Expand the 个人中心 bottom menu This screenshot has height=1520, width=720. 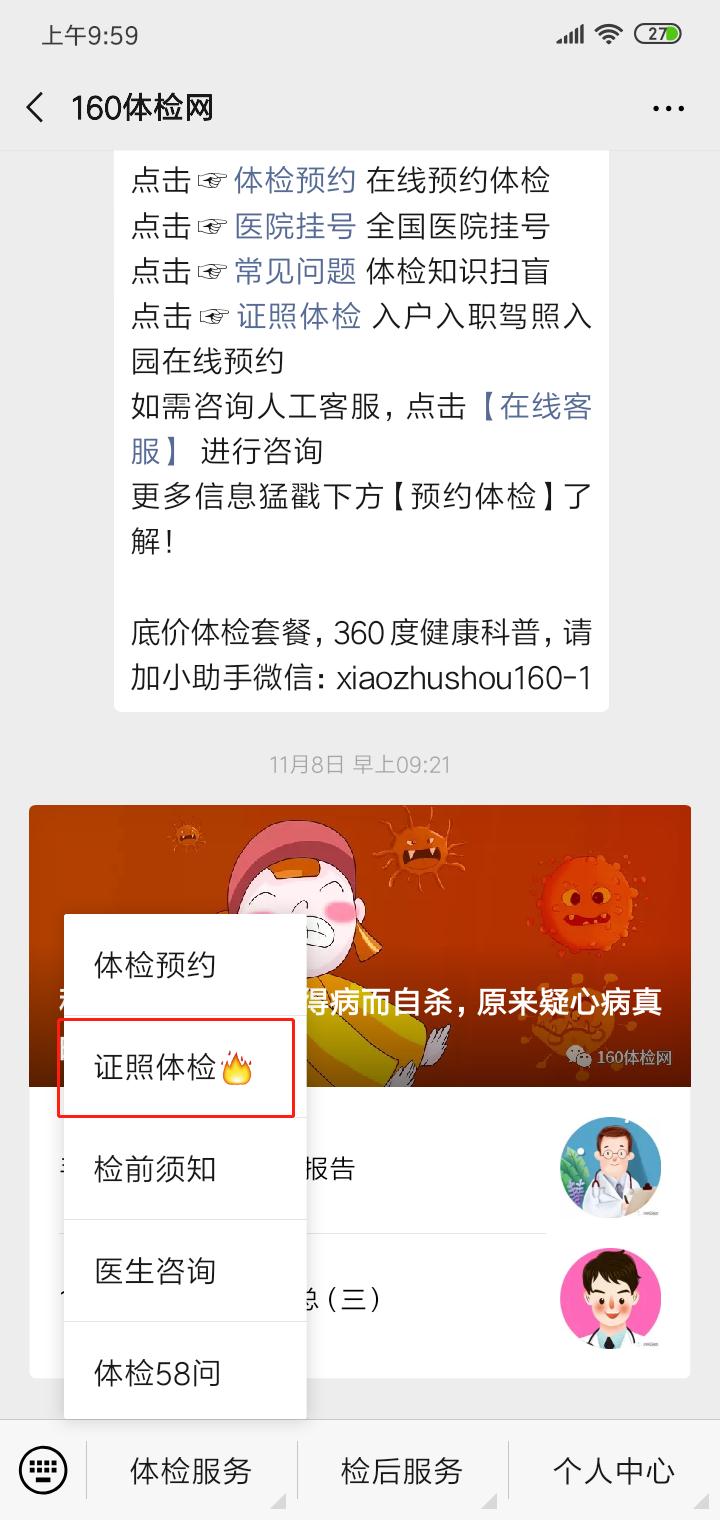coord(613,1470)
